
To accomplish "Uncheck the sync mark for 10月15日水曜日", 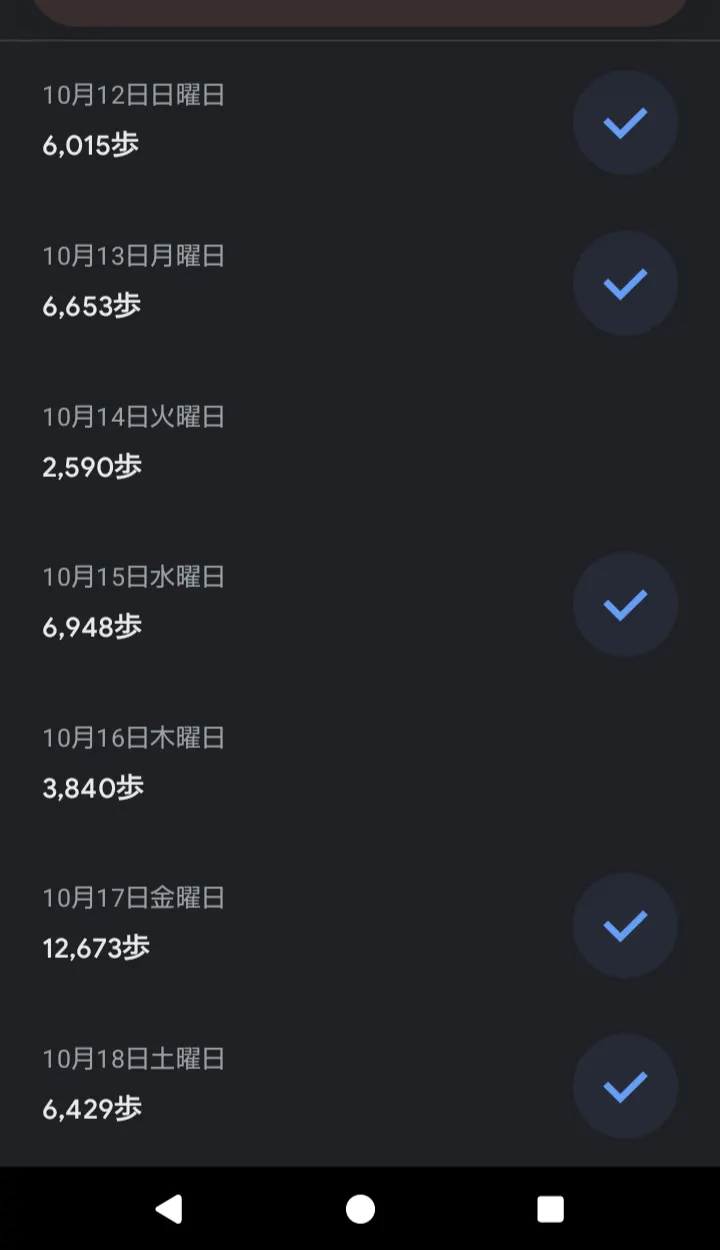I will coord(625,604).
